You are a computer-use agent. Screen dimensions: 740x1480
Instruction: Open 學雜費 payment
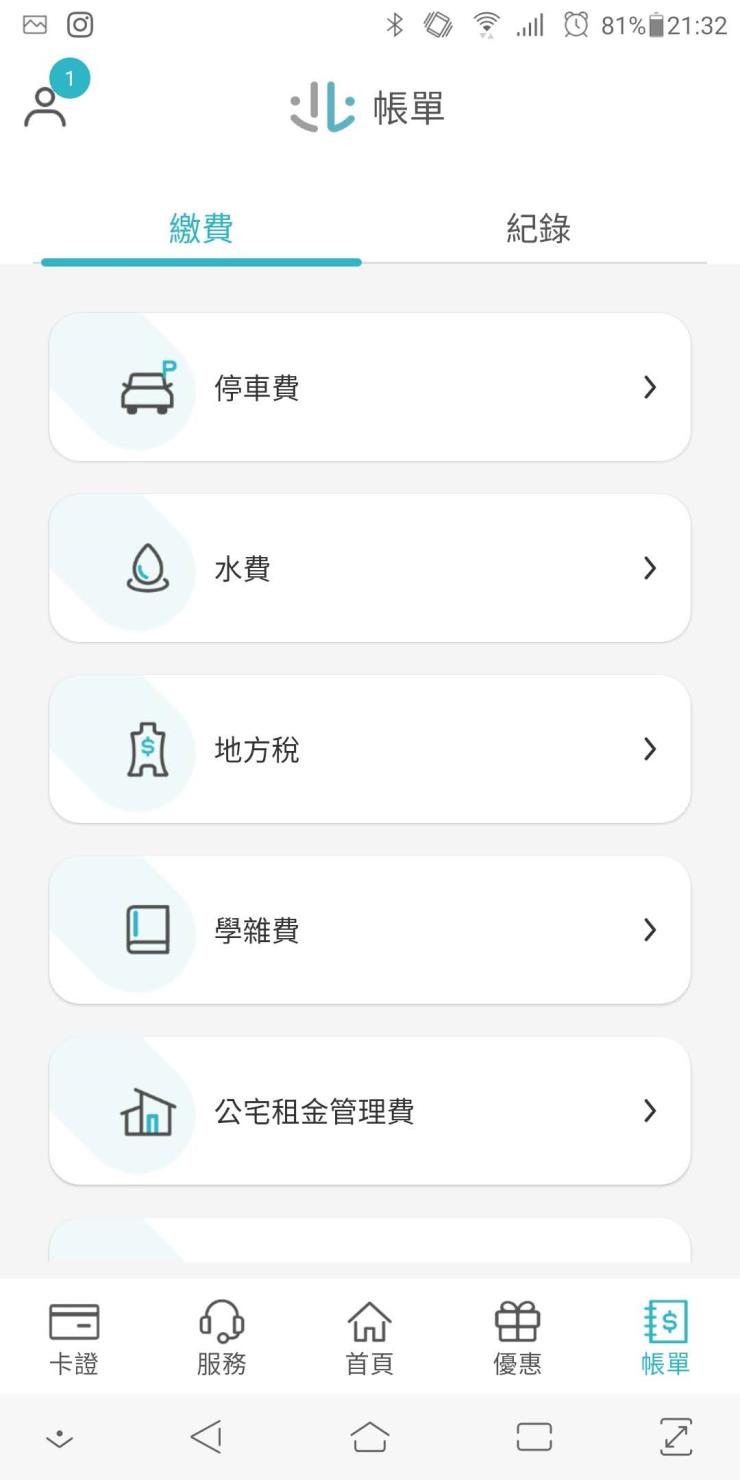pos(369,931)
